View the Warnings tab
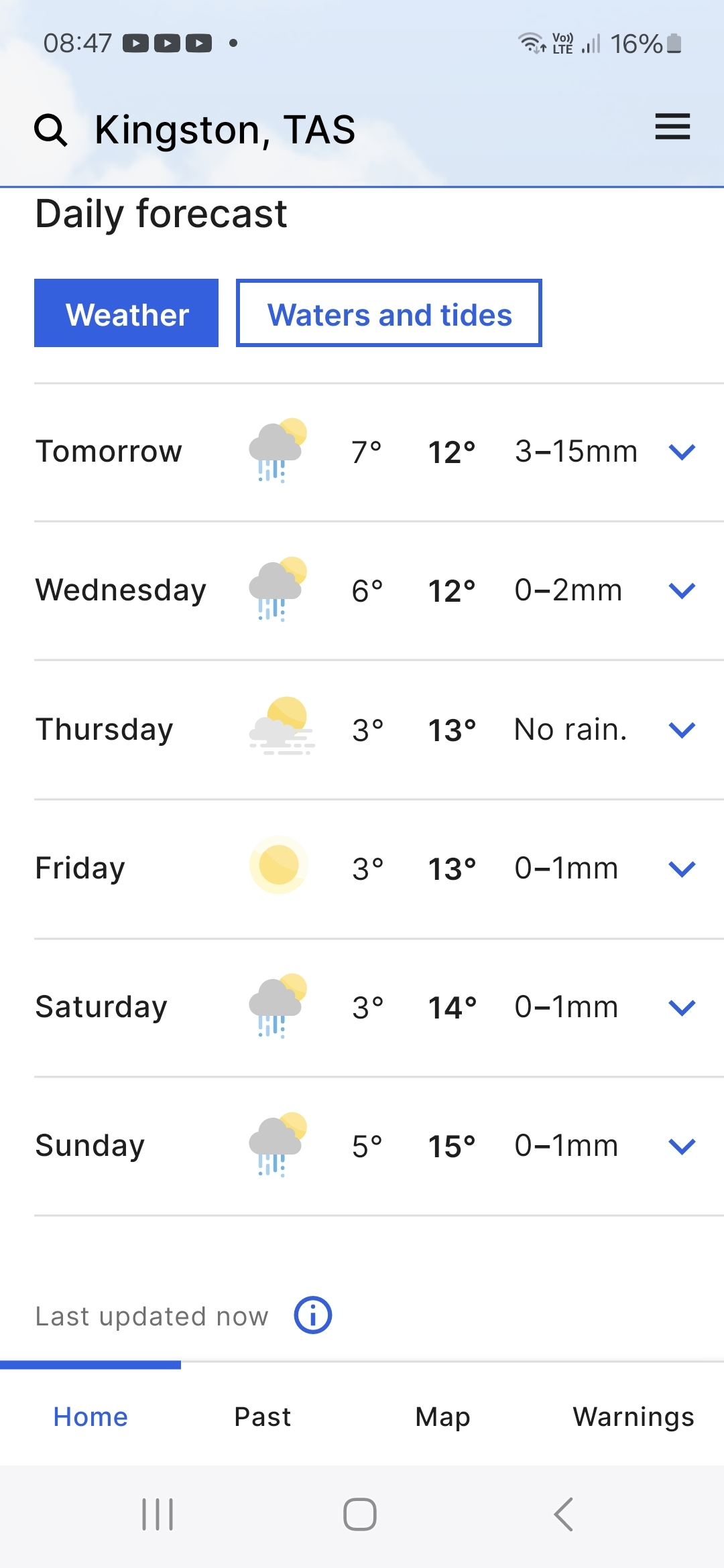724x1568 pixels. point(633,1417)
